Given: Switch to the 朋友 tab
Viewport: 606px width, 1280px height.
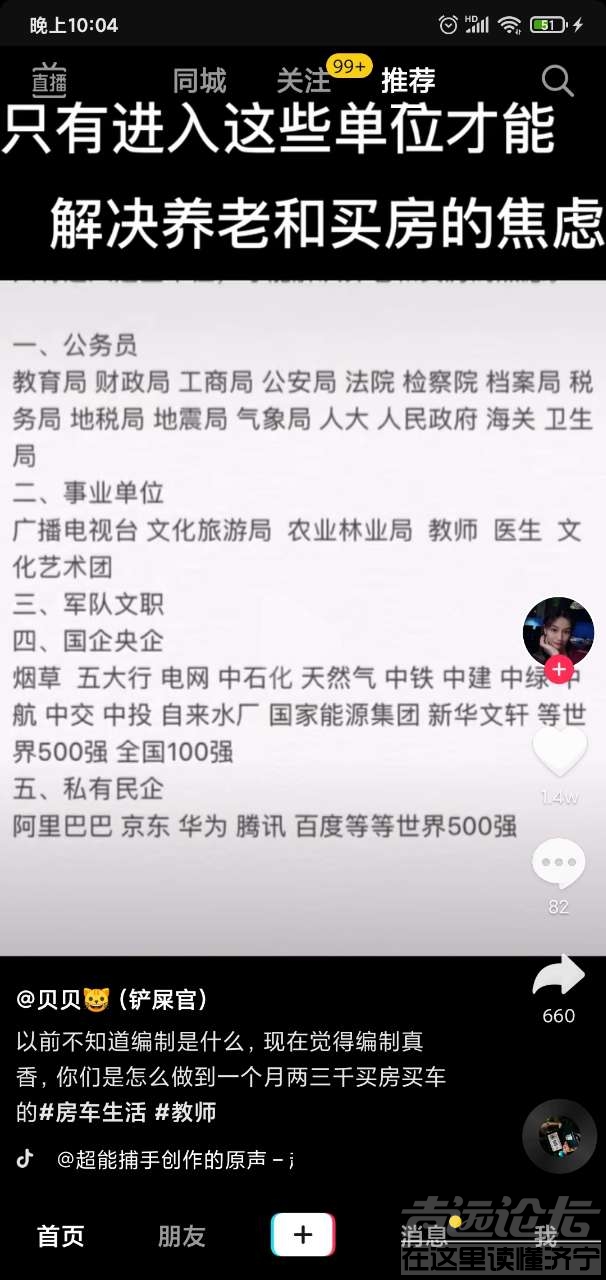Looking at the screenshot, I should (x=182, y=1235).
